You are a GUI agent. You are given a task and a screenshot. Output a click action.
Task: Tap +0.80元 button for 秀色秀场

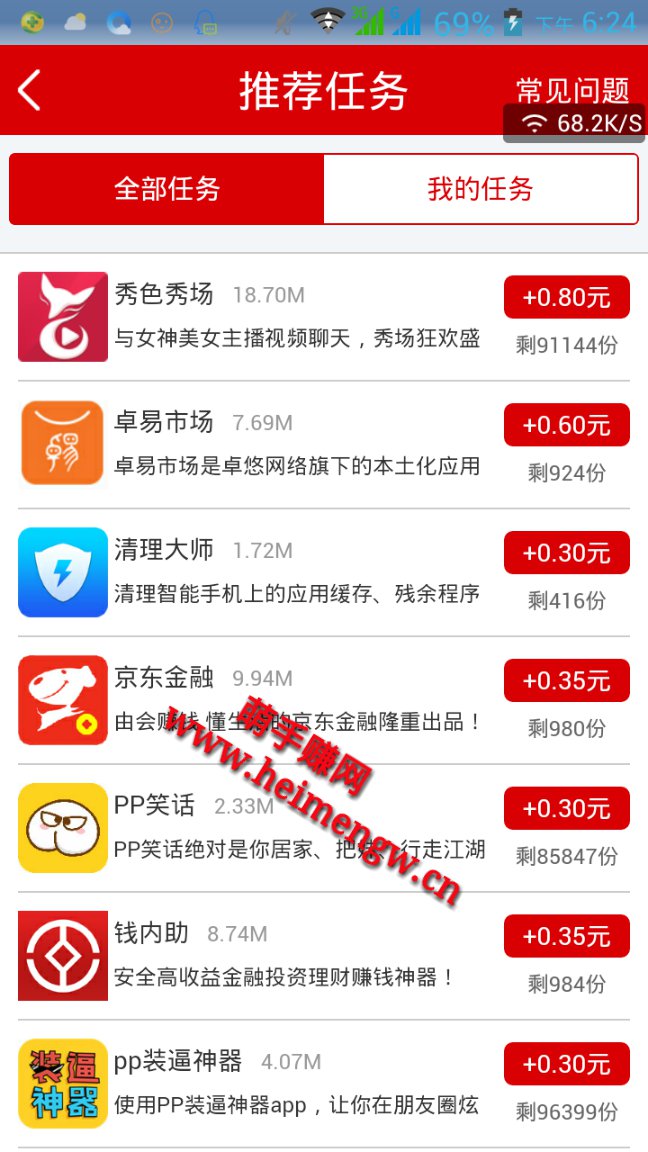[566, 297]
